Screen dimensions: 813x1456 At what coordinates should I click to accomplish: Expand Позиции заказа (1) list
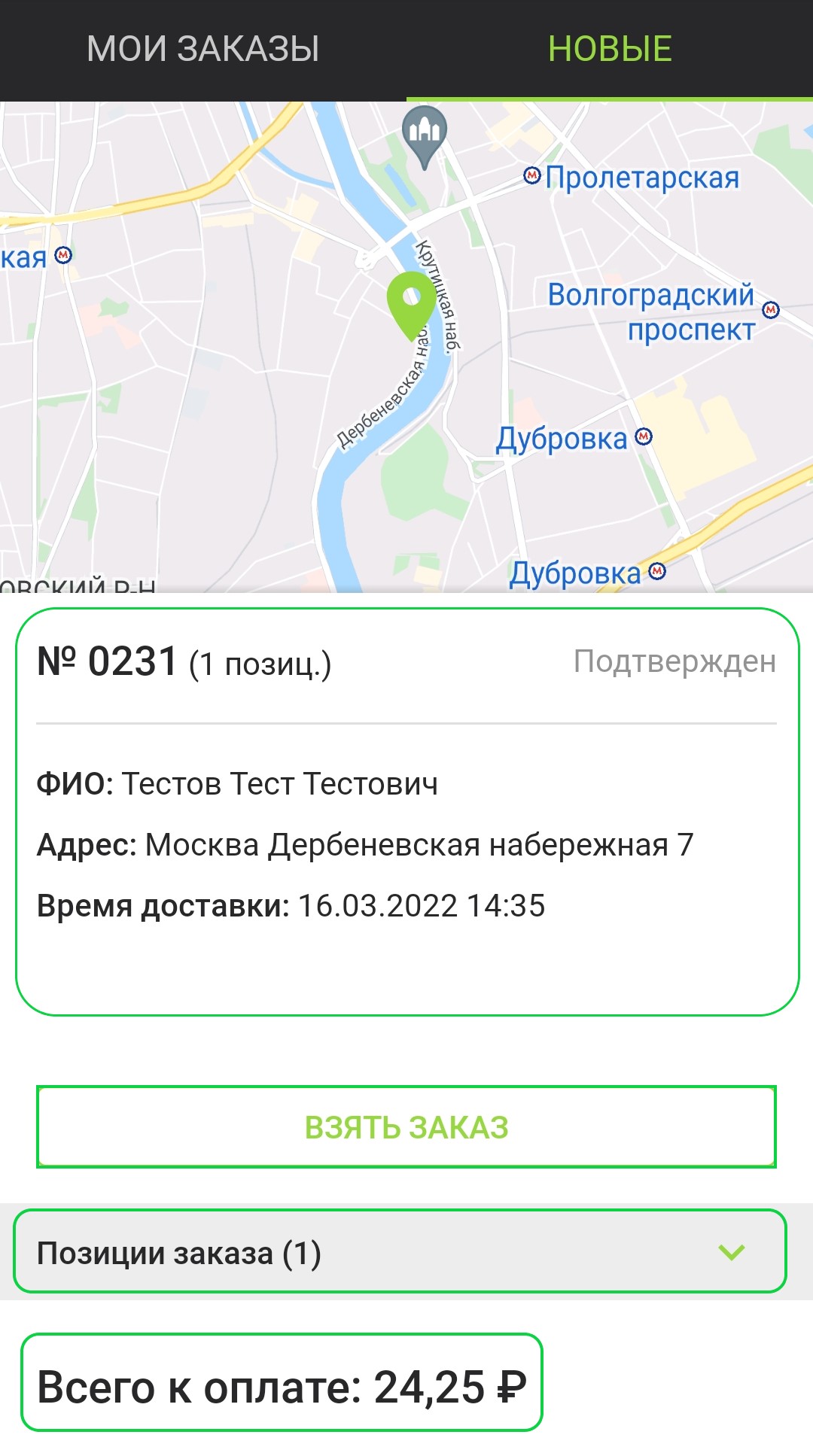400,1251
